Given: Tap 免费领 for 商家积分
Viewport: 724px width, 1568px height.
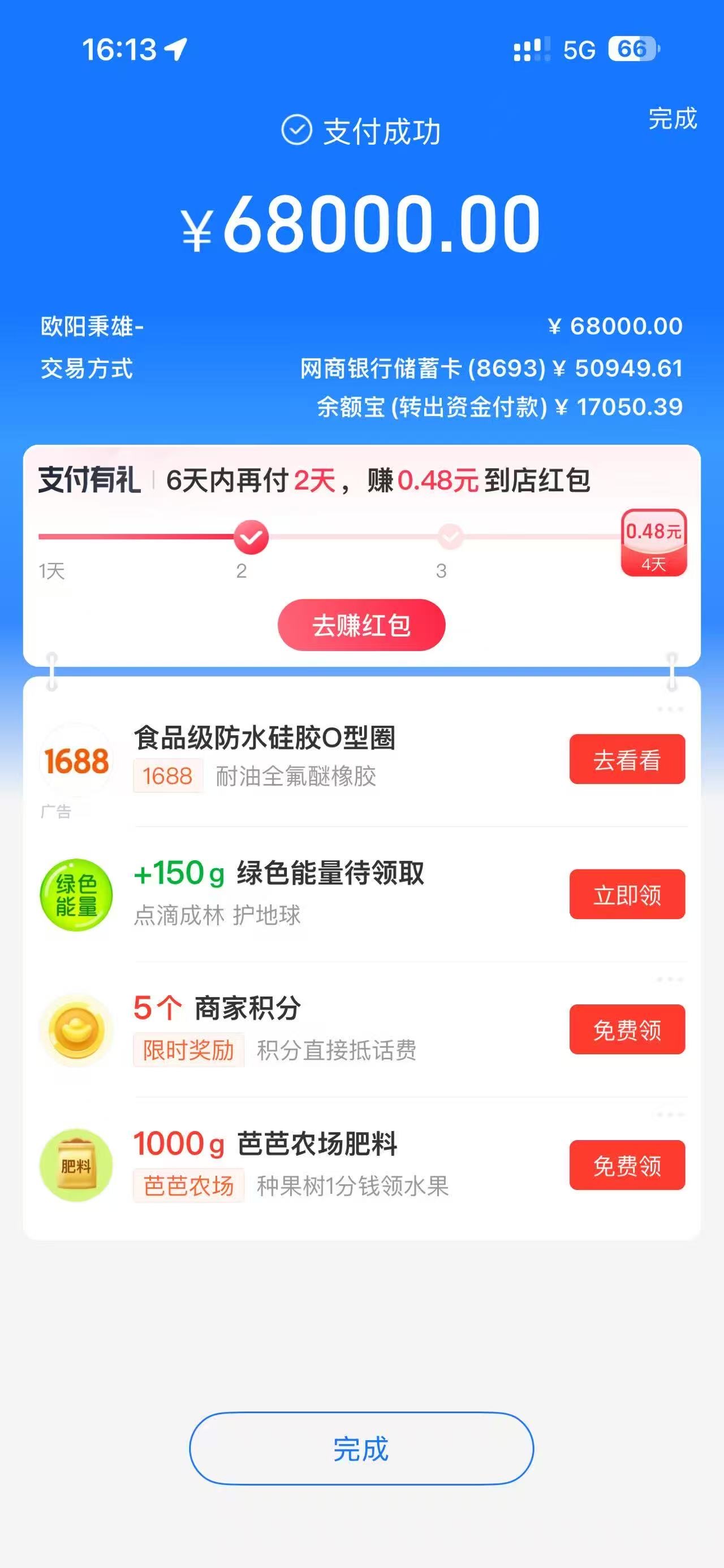Looking at the screenshot, I should pos(627,1030).
